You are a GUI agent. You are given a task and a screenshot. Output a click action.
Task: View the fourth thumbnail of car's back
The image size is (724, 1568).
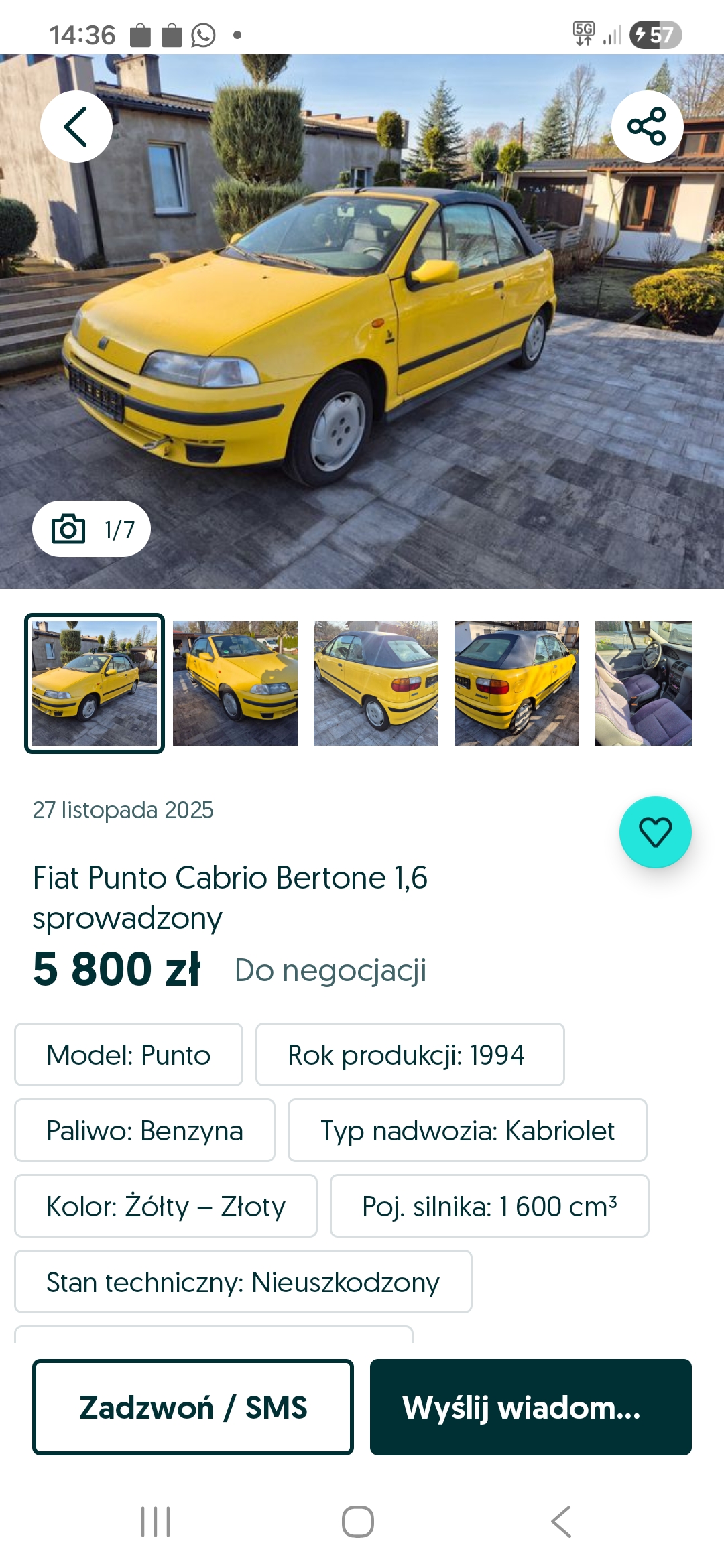coord(517,683)
